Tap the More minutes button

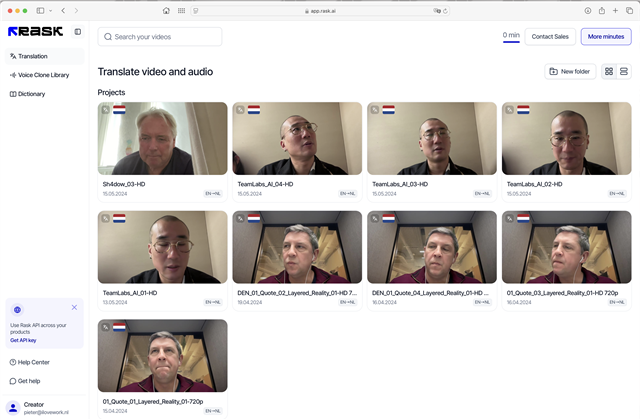point(606,37)
